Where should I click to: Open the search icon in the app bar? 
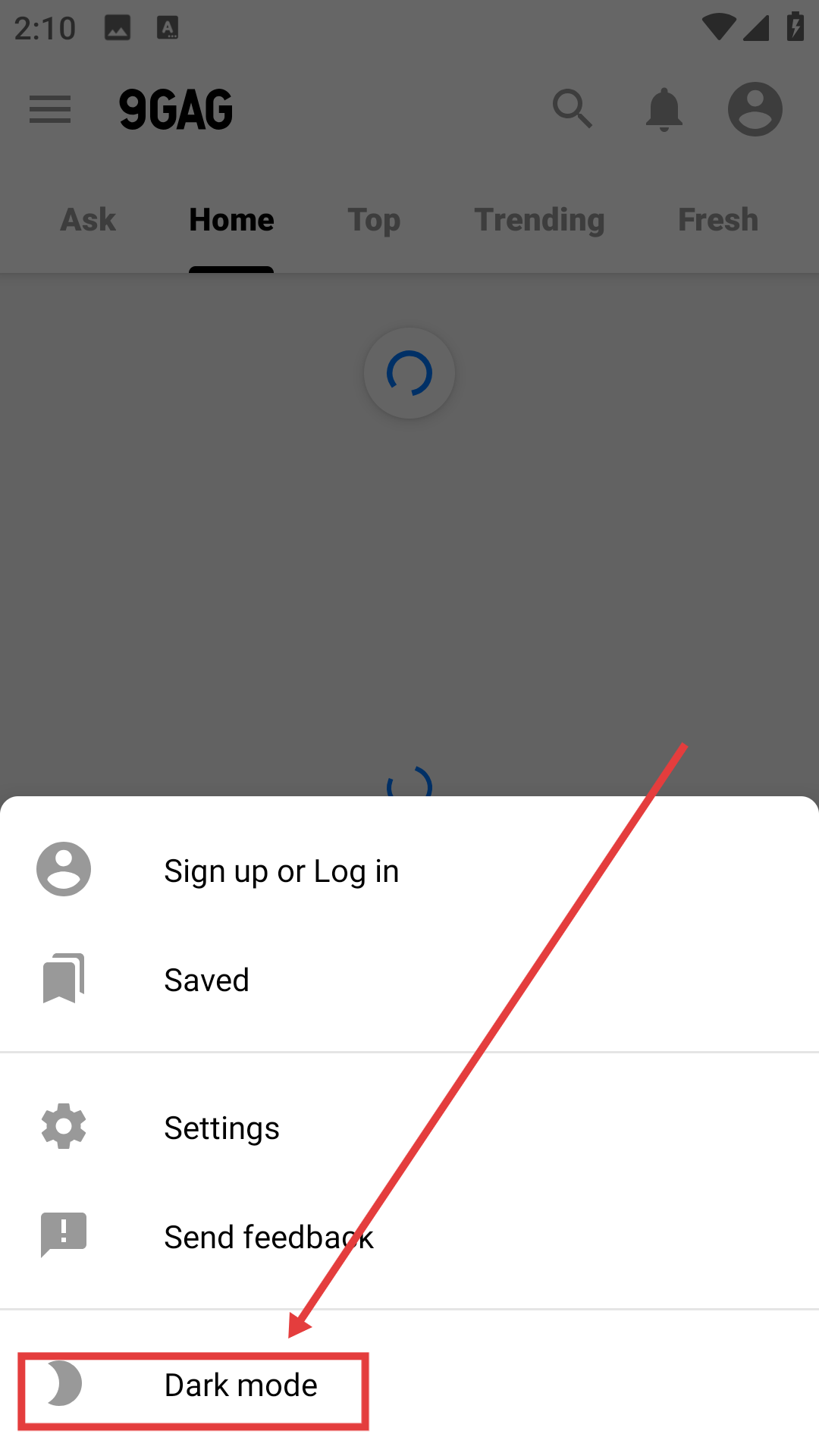(x=573, y=109)
